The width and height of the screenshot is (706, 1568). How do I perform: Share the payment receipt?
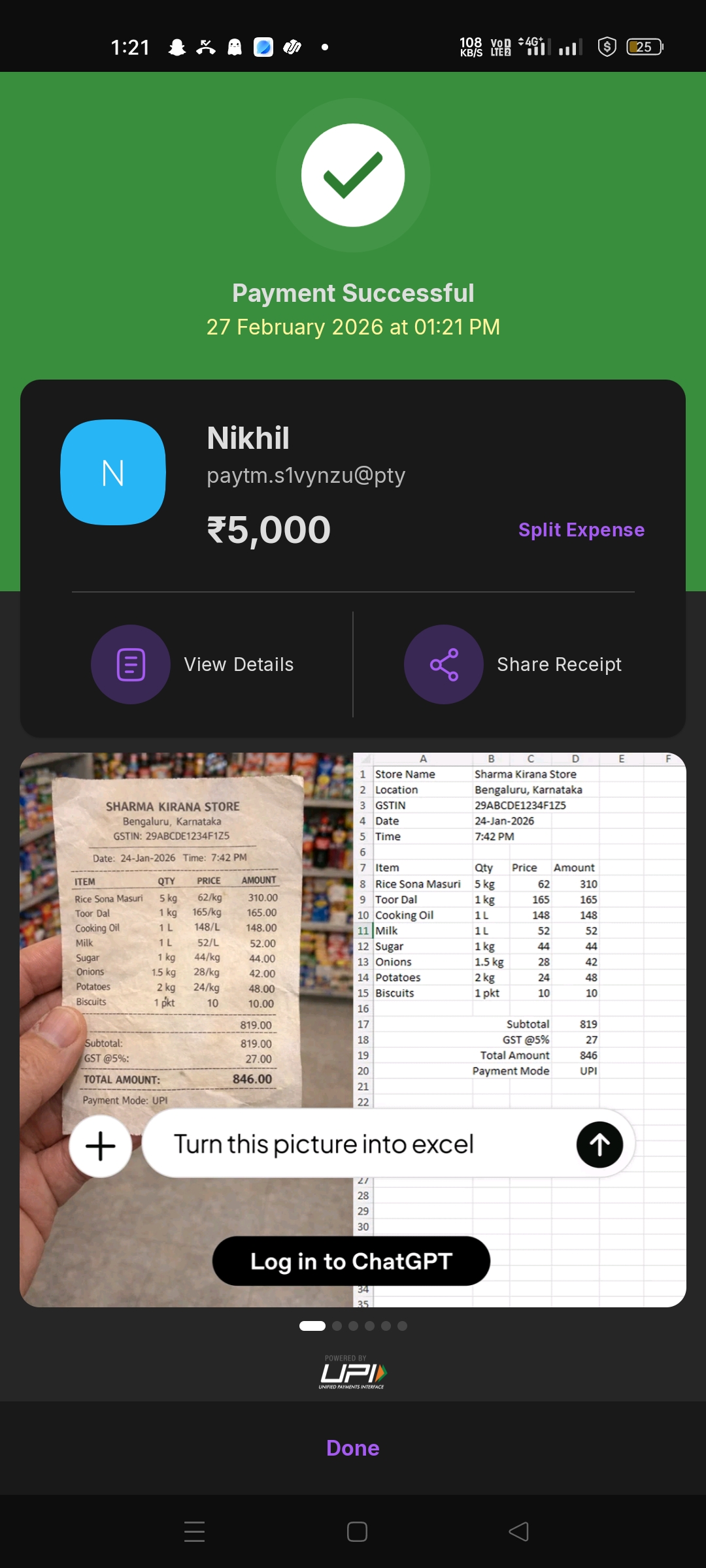pos(513,664)
